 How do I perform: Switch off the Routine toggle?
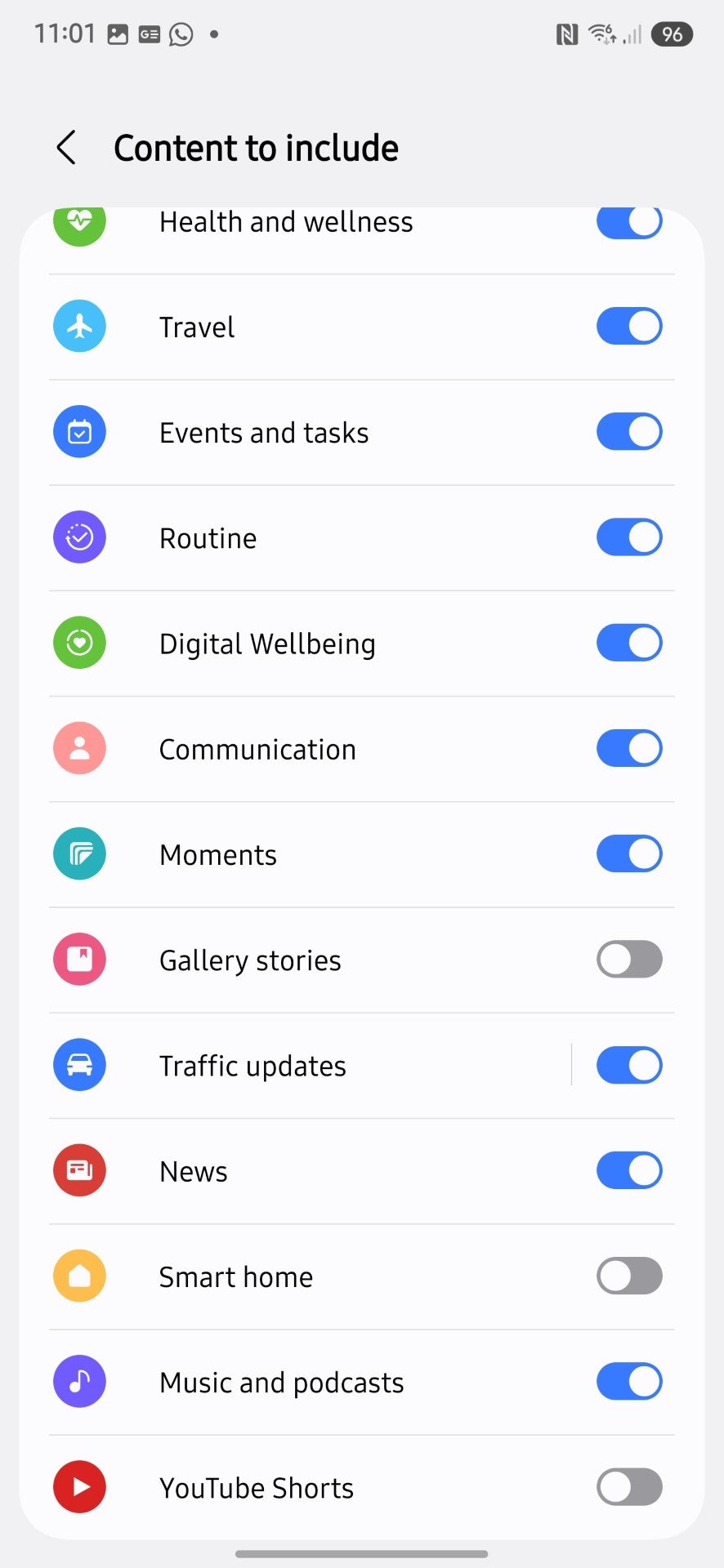pos(629,537)
